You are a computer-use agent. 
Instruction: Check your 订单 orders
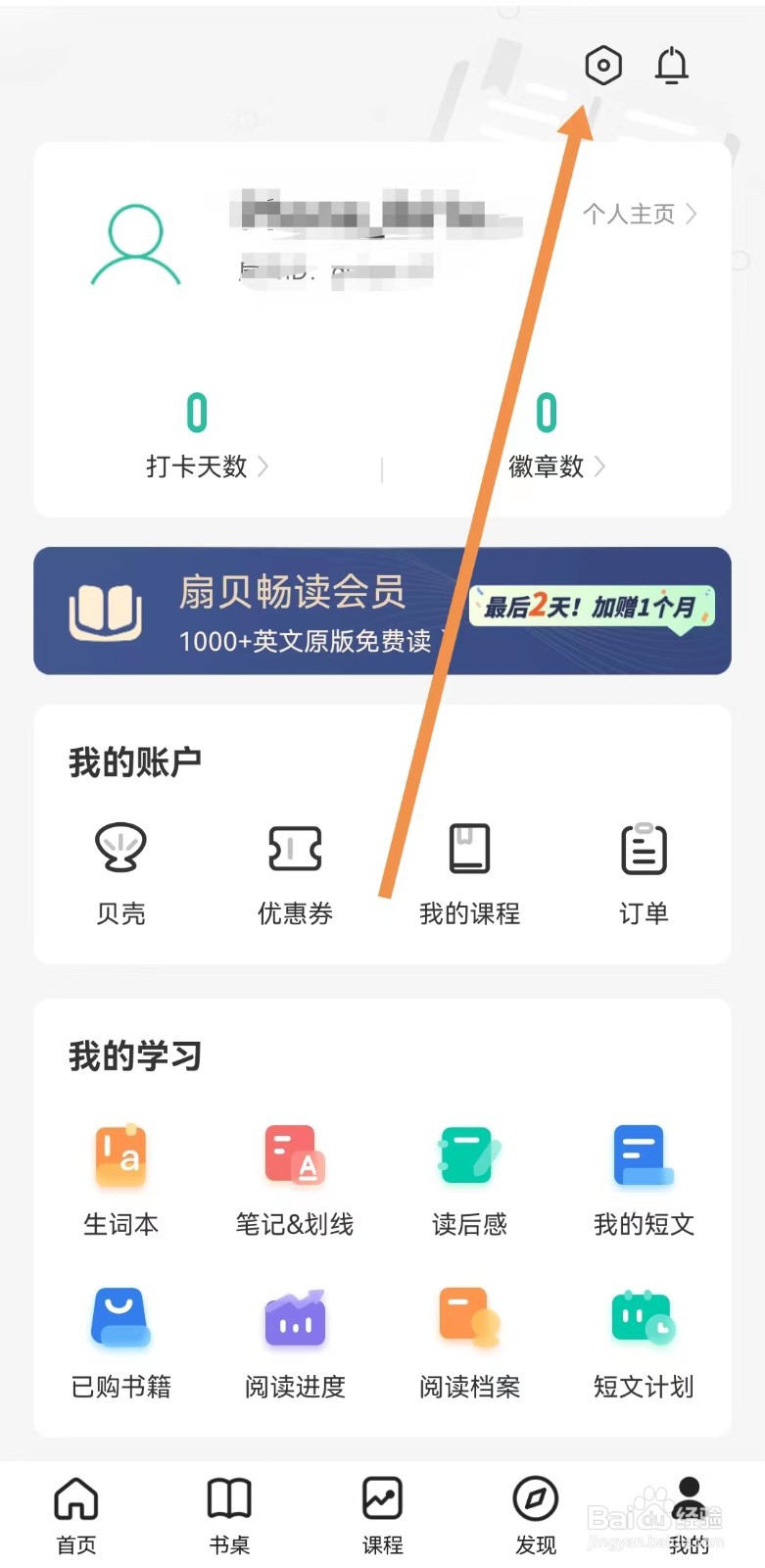pos(643,872)
